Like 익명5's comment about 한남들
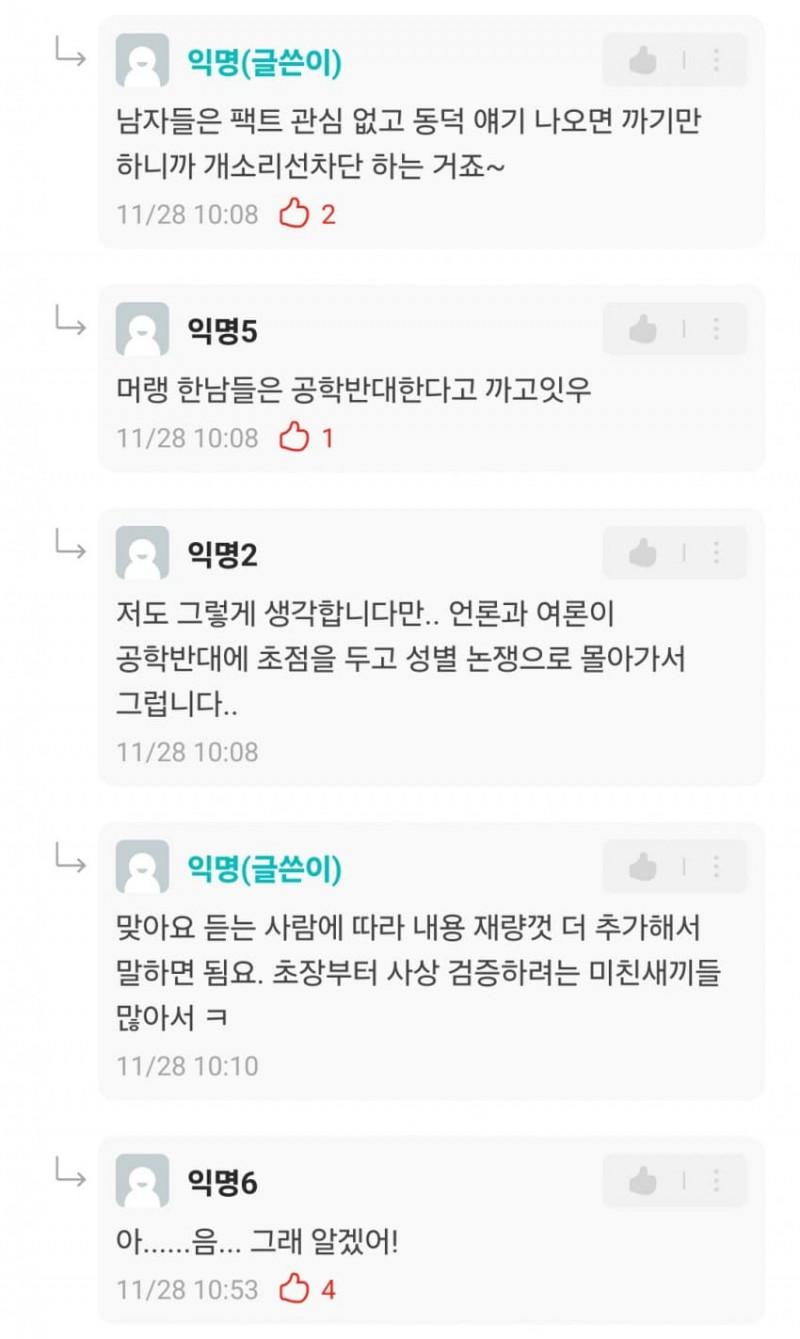 (x=642, y=329)
